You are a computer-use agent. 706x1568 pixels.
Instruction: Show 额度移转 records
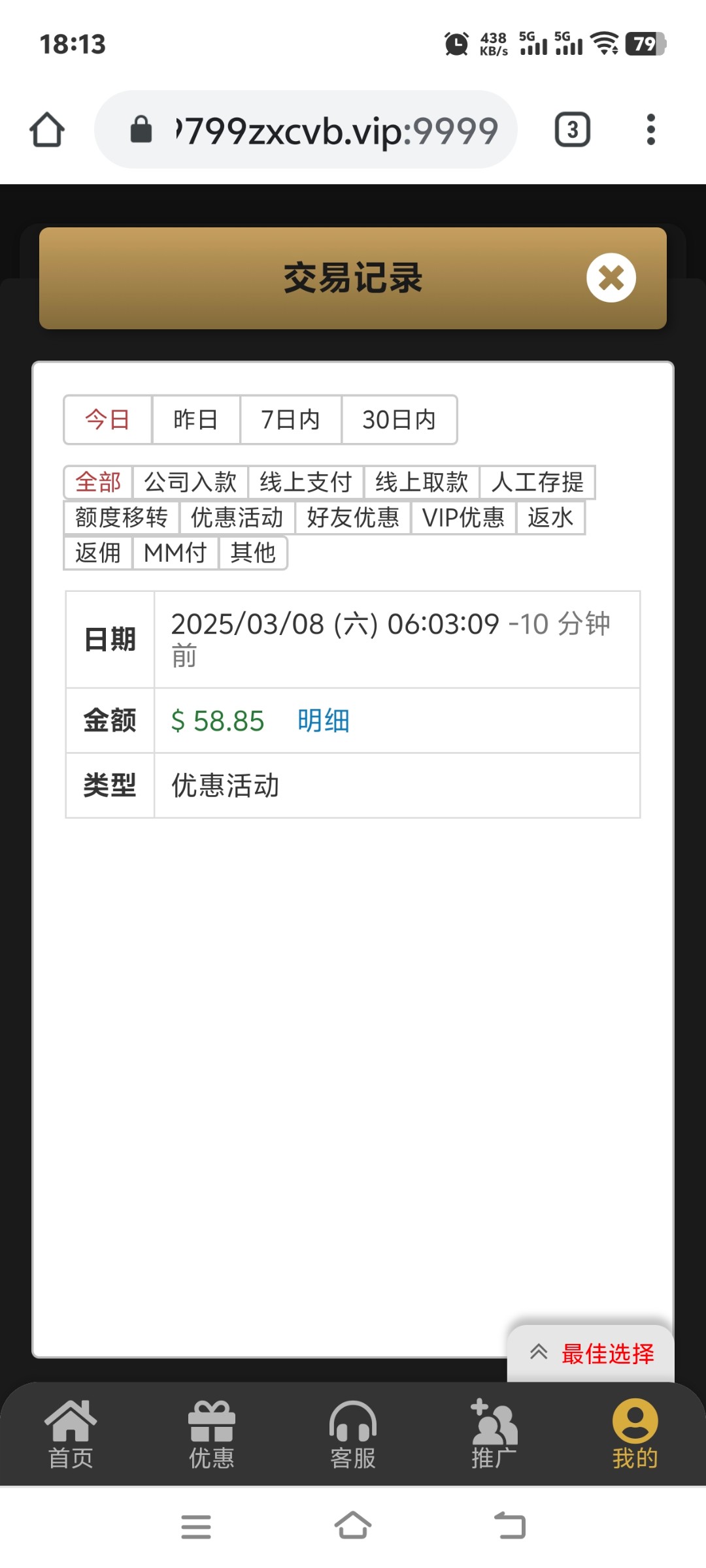(x=122, y=517)
